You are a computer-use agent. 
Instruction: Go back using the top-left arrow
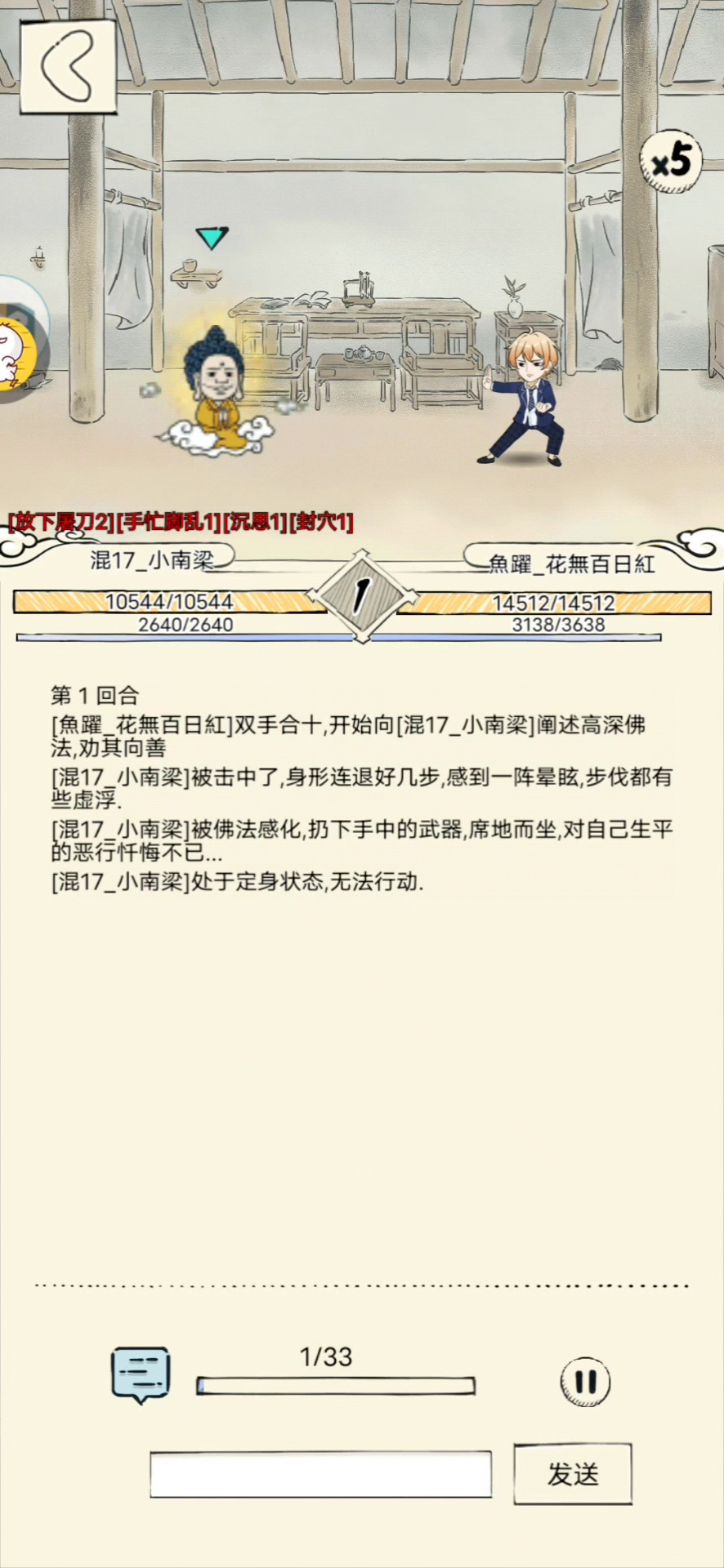[x=67, y=66]
